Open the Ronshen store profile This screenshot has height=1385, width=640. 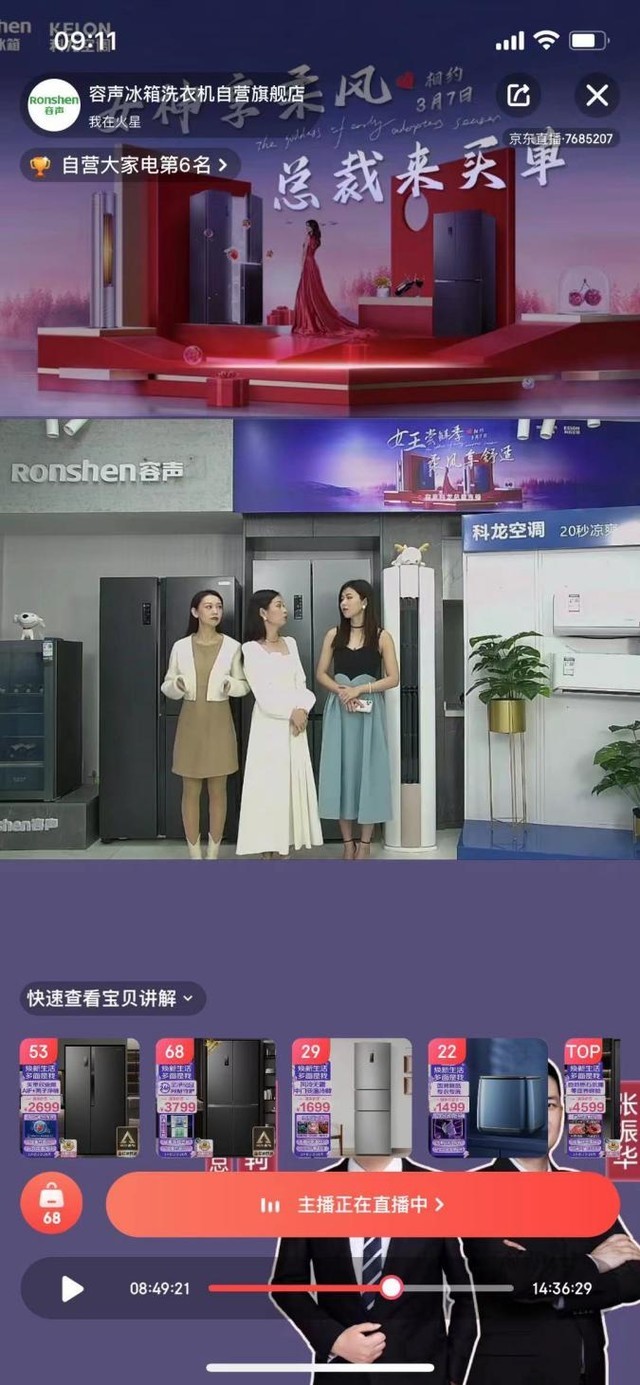click(54, 104)
